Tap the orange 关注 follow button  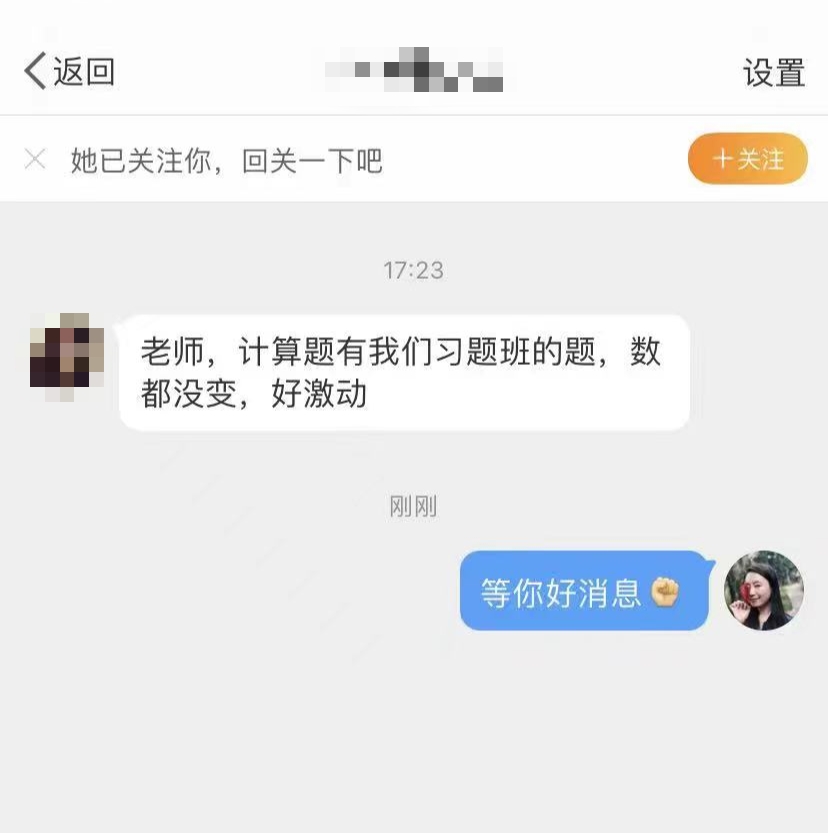pos(747,158)
